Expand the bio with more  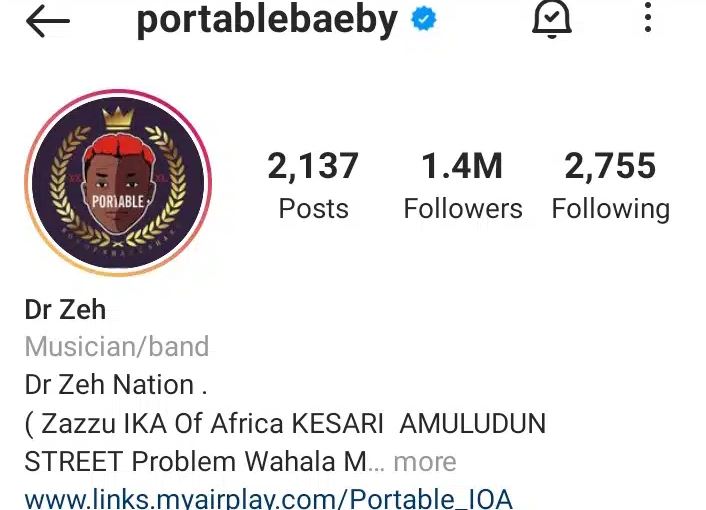tap(425, 462)
